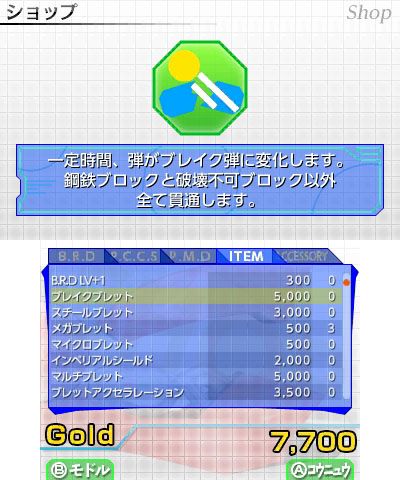This screenshot has height=480, width=400.
Task: Open the ACCESSORY tab
Action: click(x=304, y=256)
